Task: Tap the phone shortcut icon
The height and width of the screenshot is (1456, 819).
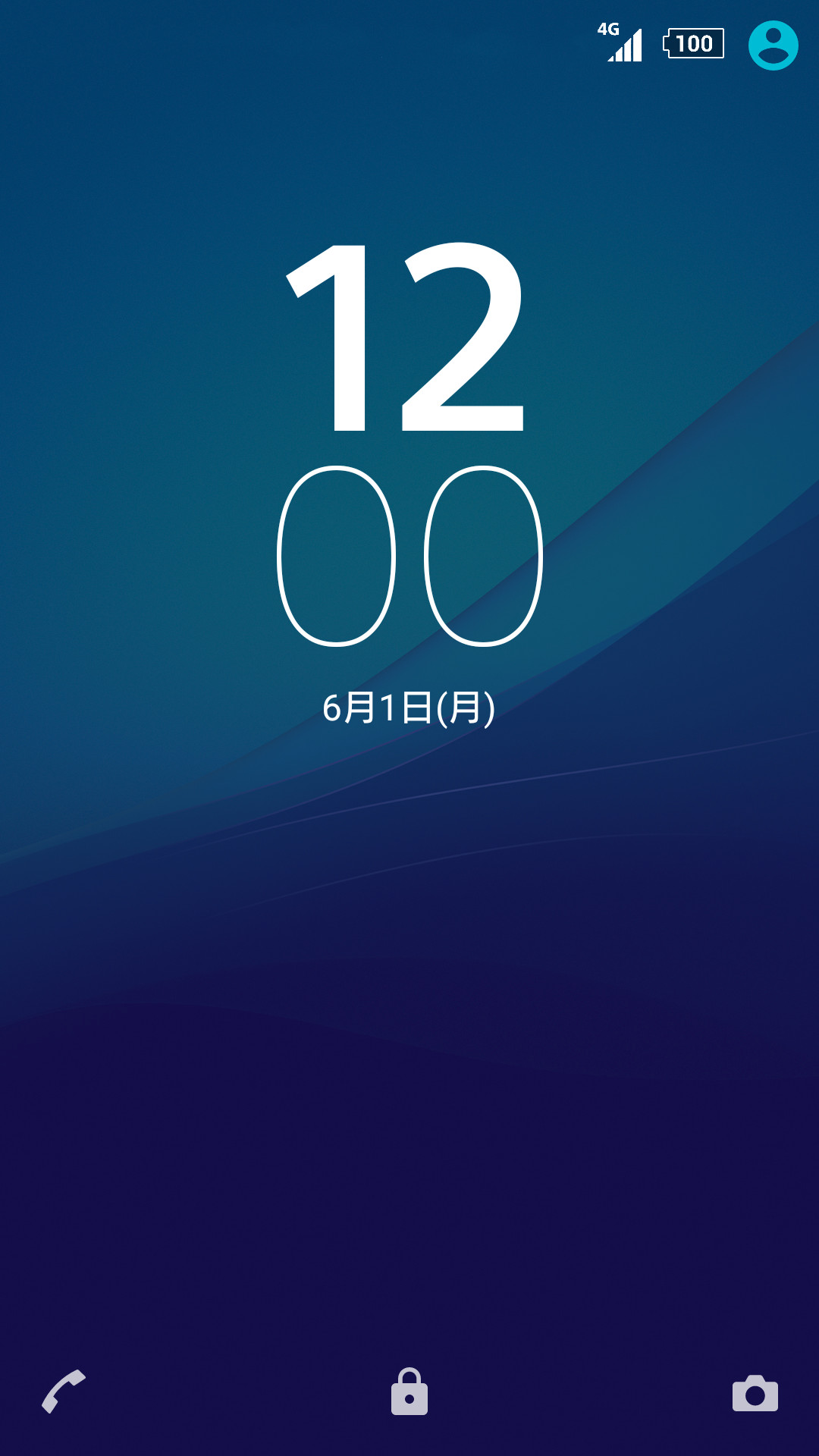Action: click(64, 1392)
